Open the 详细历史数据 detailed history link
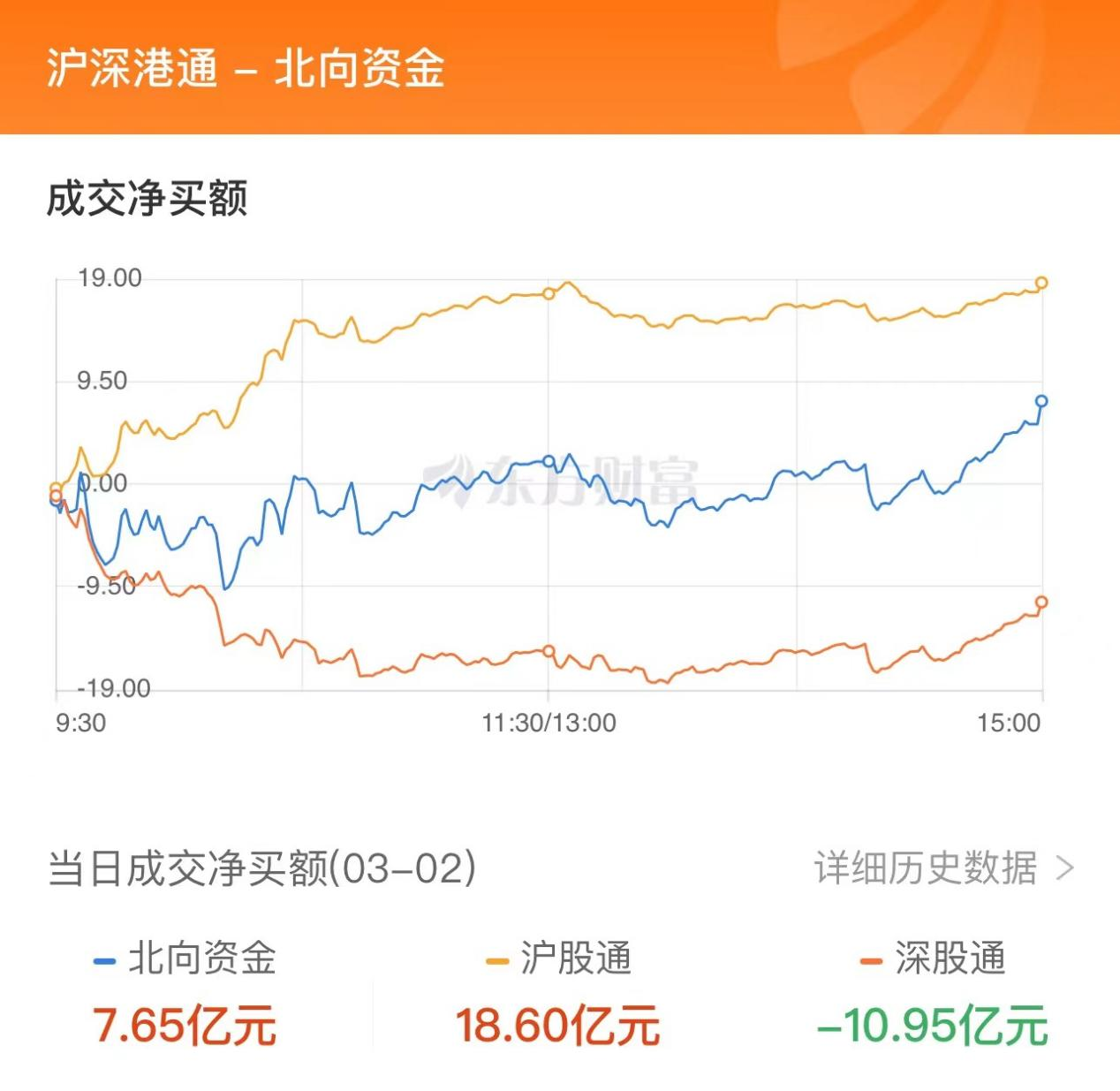 point(942,868)
